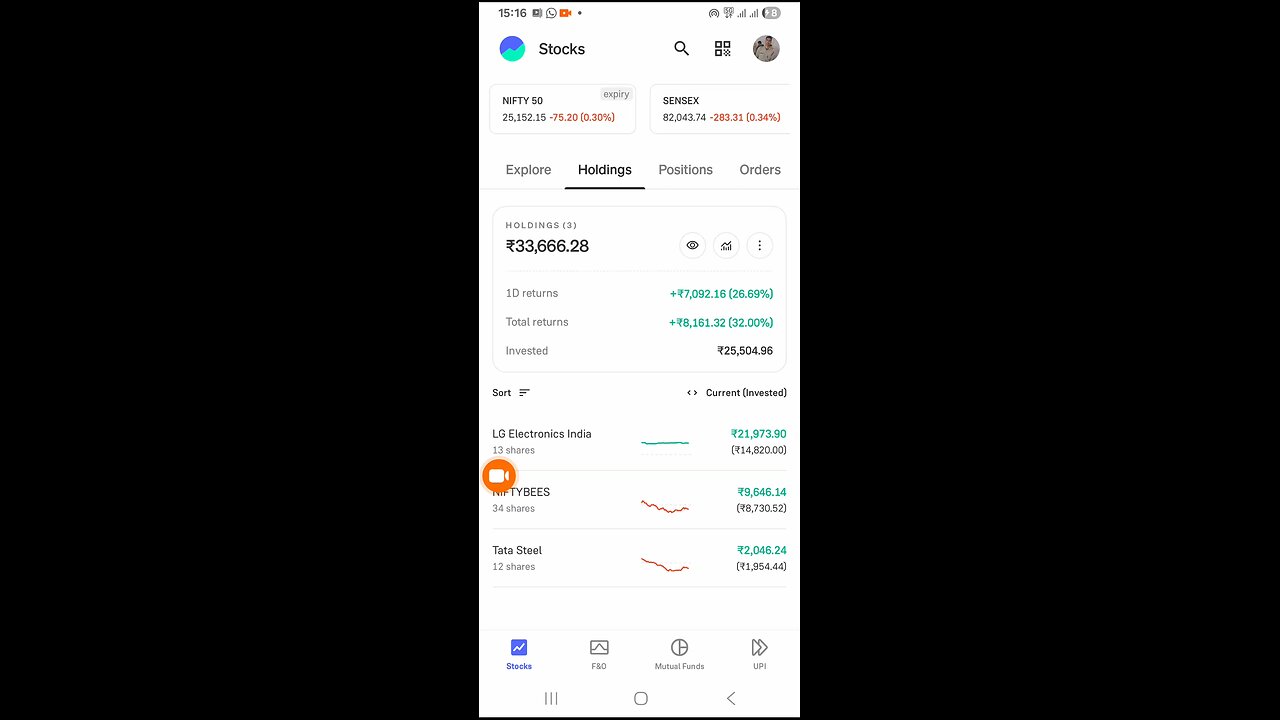Toggle Current (Invested) column view
The image size is (1280, 720).
coord(737,393)
